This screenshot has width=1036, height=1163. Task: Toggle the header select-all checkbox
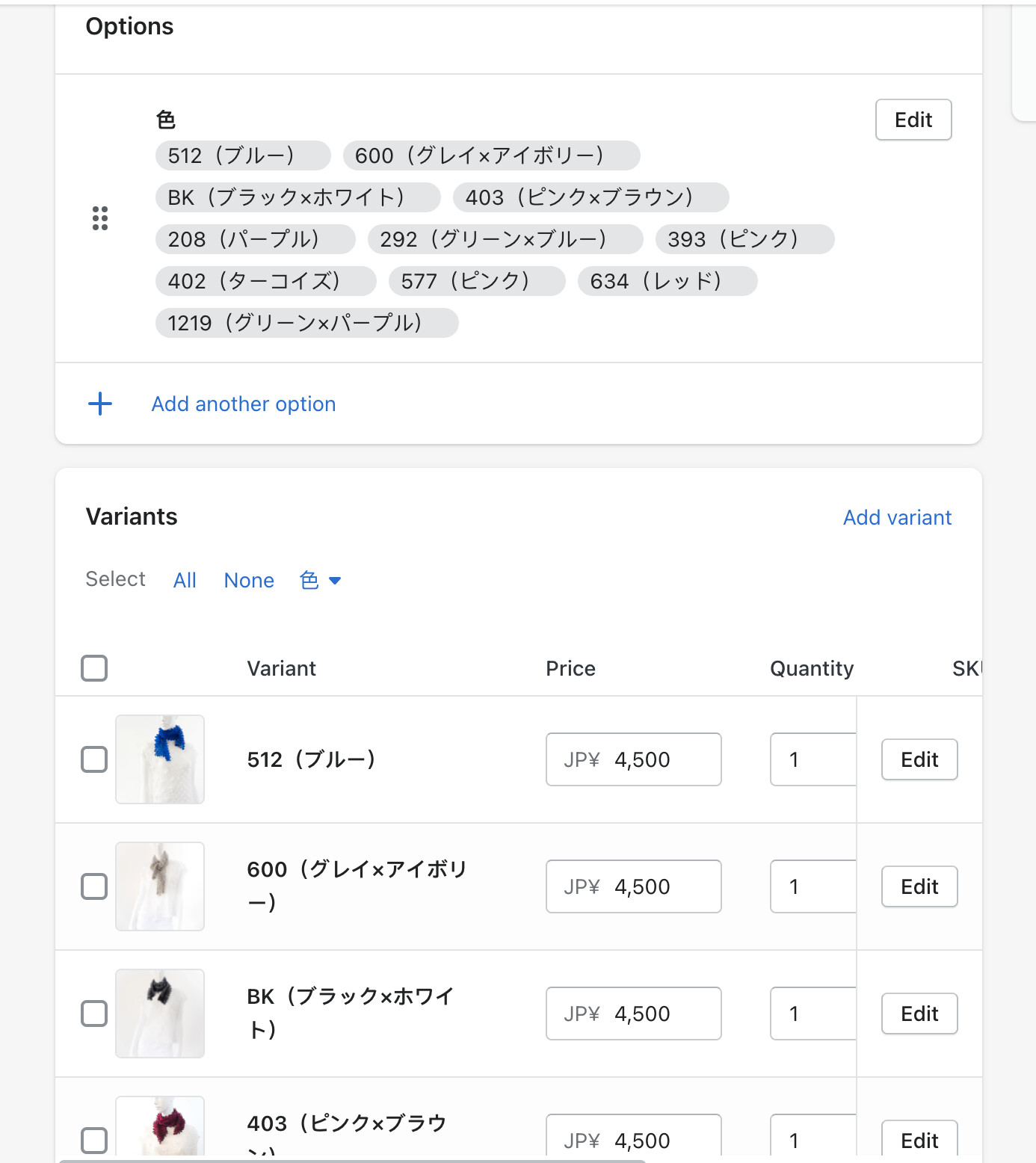[94, 668]
